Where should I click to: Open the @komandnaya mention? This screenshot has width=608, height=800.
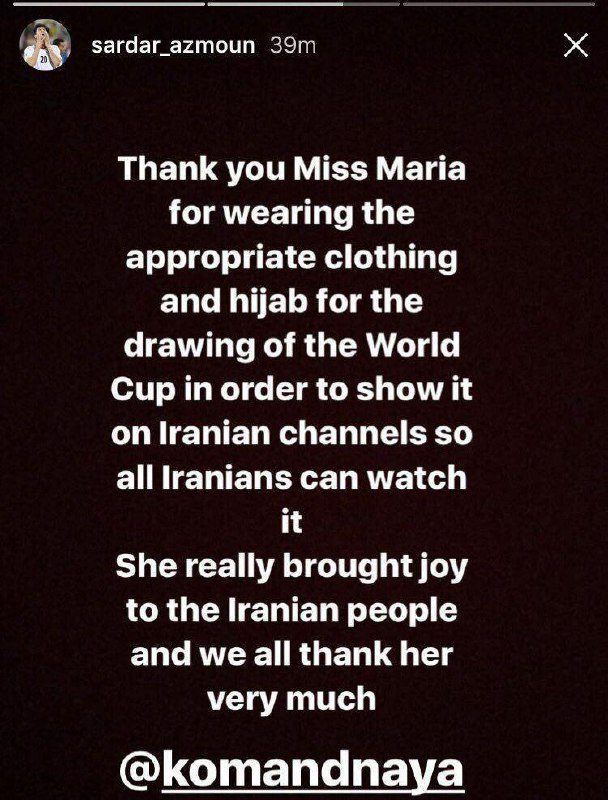tap(291, 771)
